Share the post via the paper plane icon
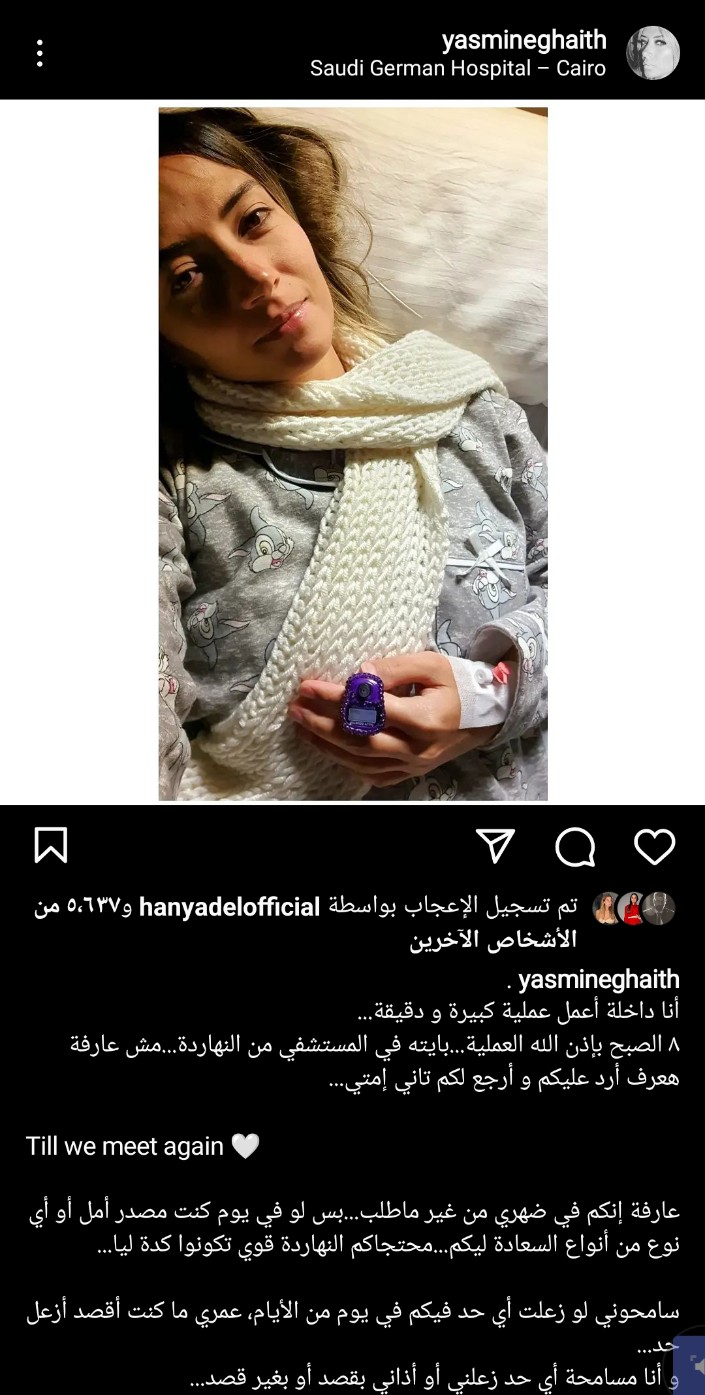The width and height of the screenshot is (705, 1395). click(x=496, y=846)
